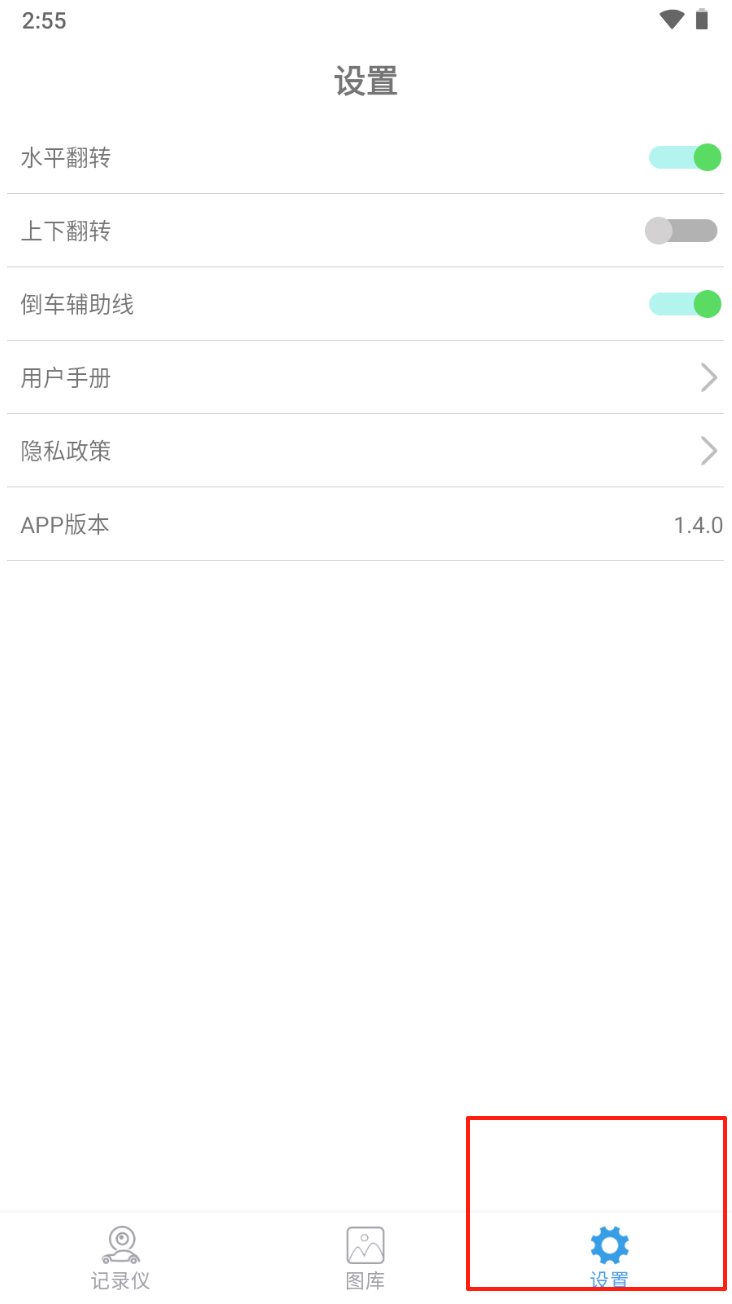Open the 用户手册 row

coord(365,378)
